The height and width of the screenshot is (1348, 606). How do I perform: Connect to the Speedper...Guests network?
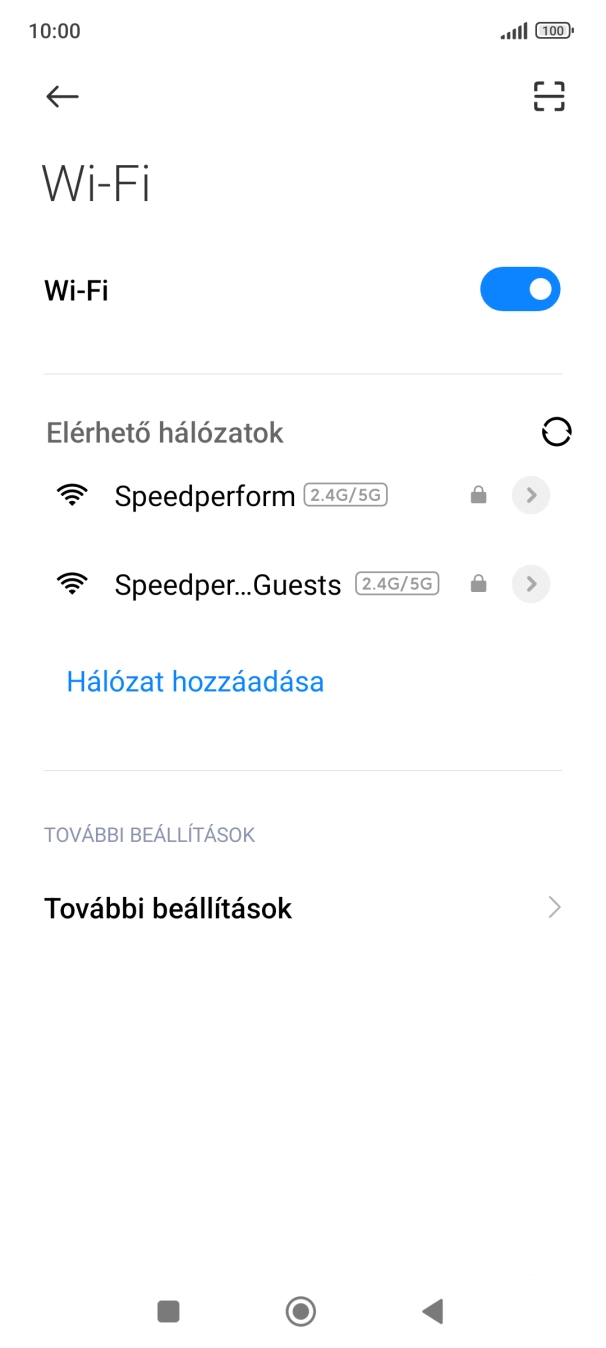point(227,584)
